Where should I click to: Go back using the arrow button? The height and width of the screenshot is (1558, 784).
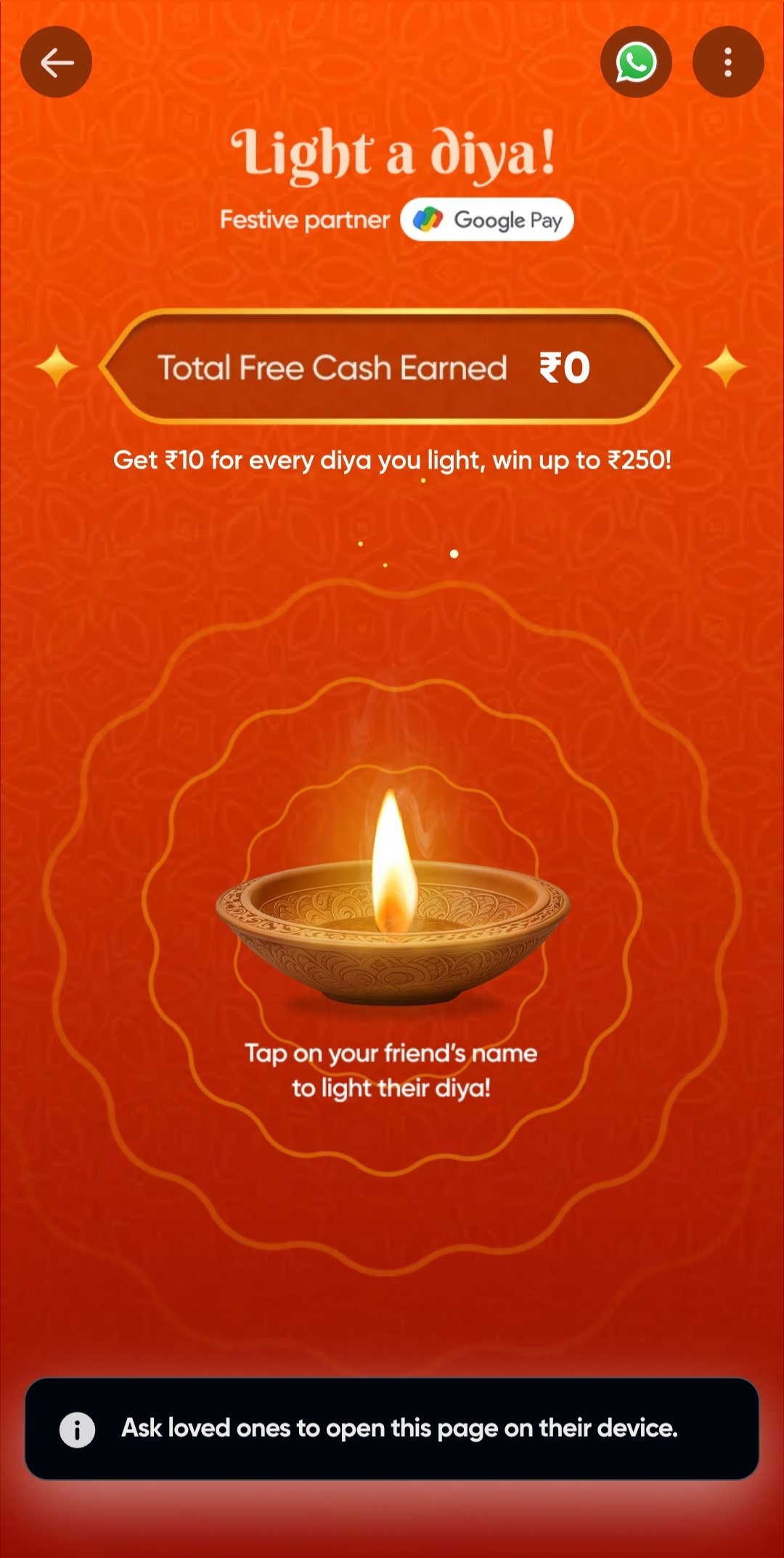point(57,62)
